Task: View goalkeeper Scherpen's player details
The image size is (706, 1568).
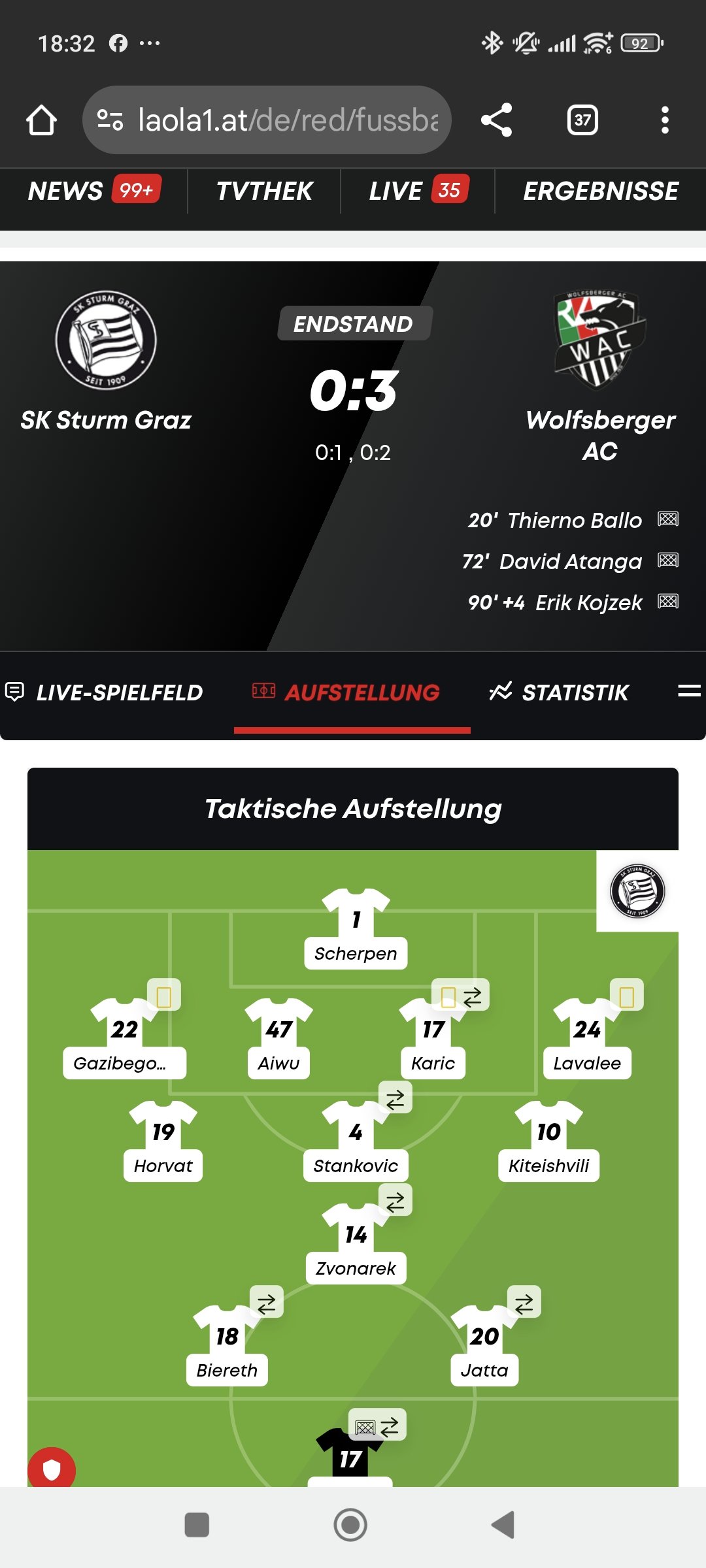Action: click(x=356, y=928)
